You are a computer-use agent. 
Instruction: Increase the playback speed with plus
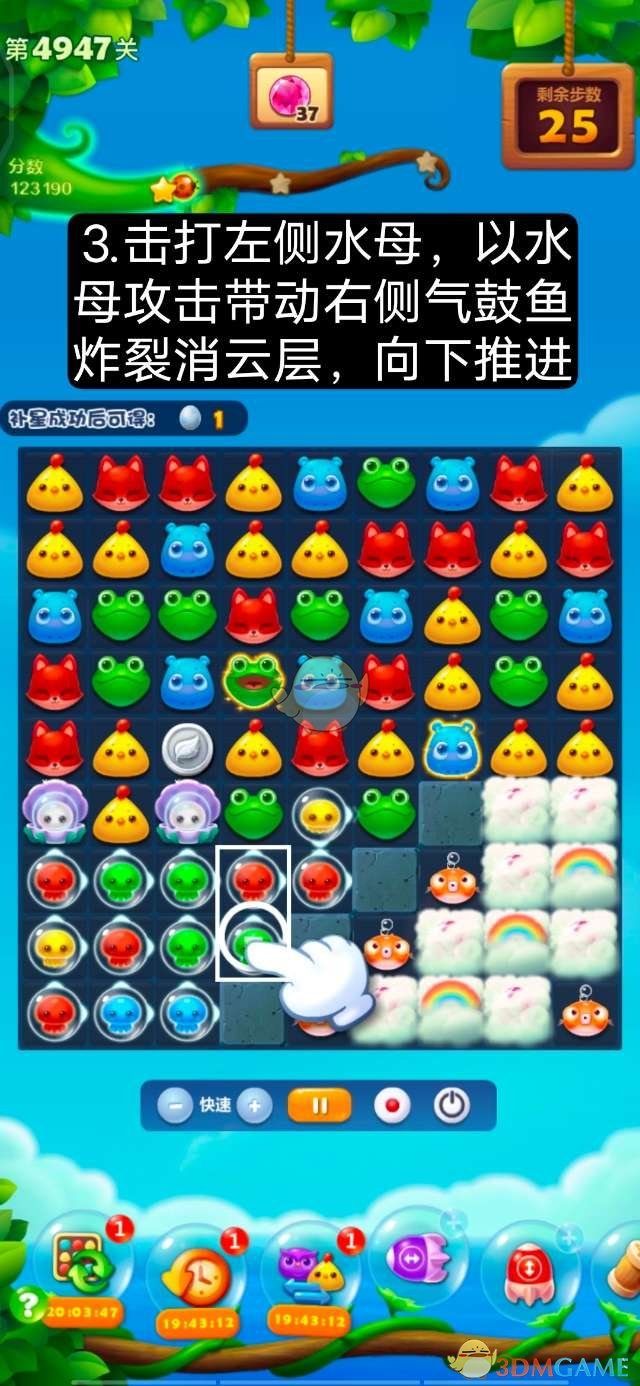tap(255, 1106)
